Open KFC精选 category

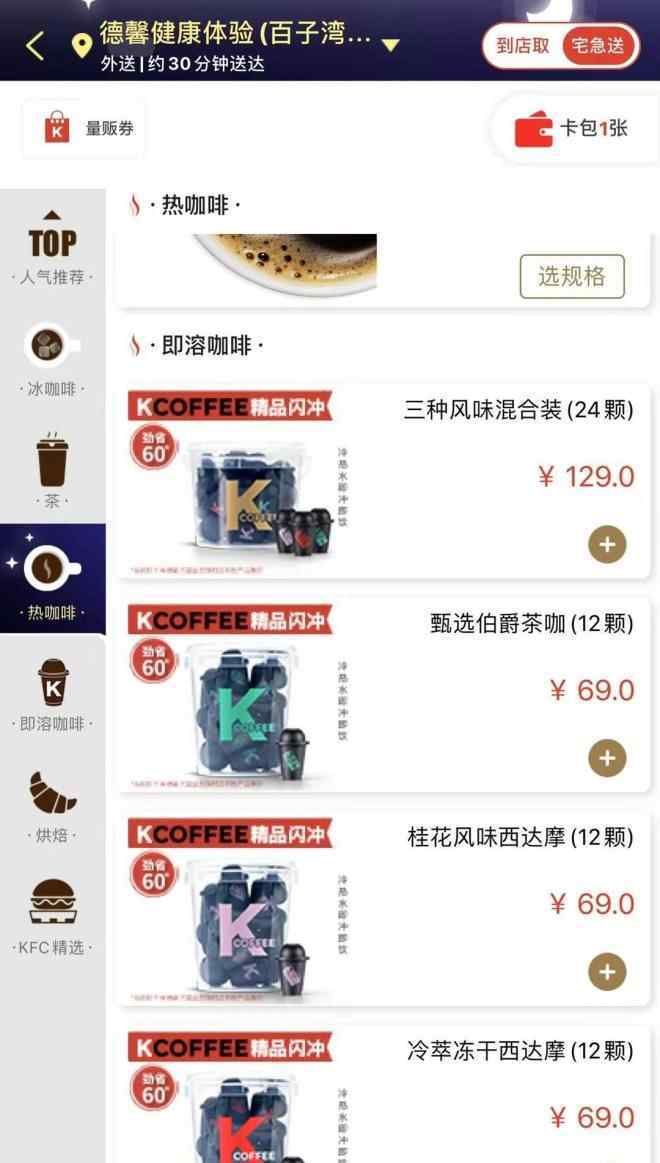coord(52,916)
